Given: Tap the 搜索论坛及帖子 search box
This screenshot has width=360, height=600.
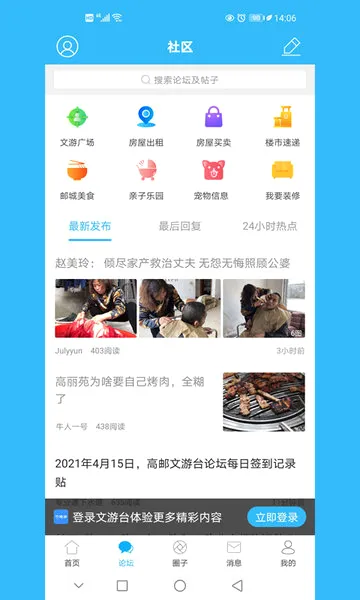Looking at the screenshot, I should tap(180, 80).
